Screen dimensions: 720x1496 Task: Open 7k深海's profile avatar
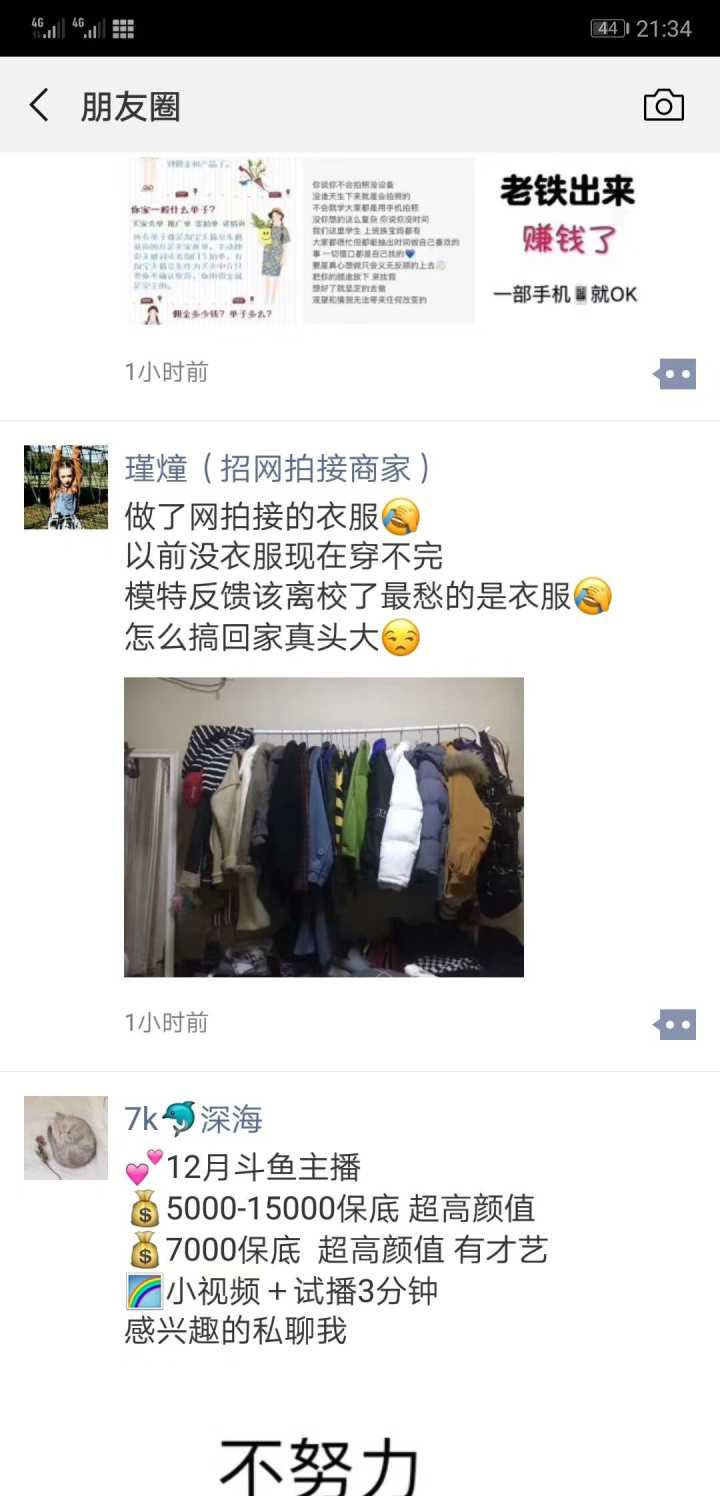[66, 1137]
